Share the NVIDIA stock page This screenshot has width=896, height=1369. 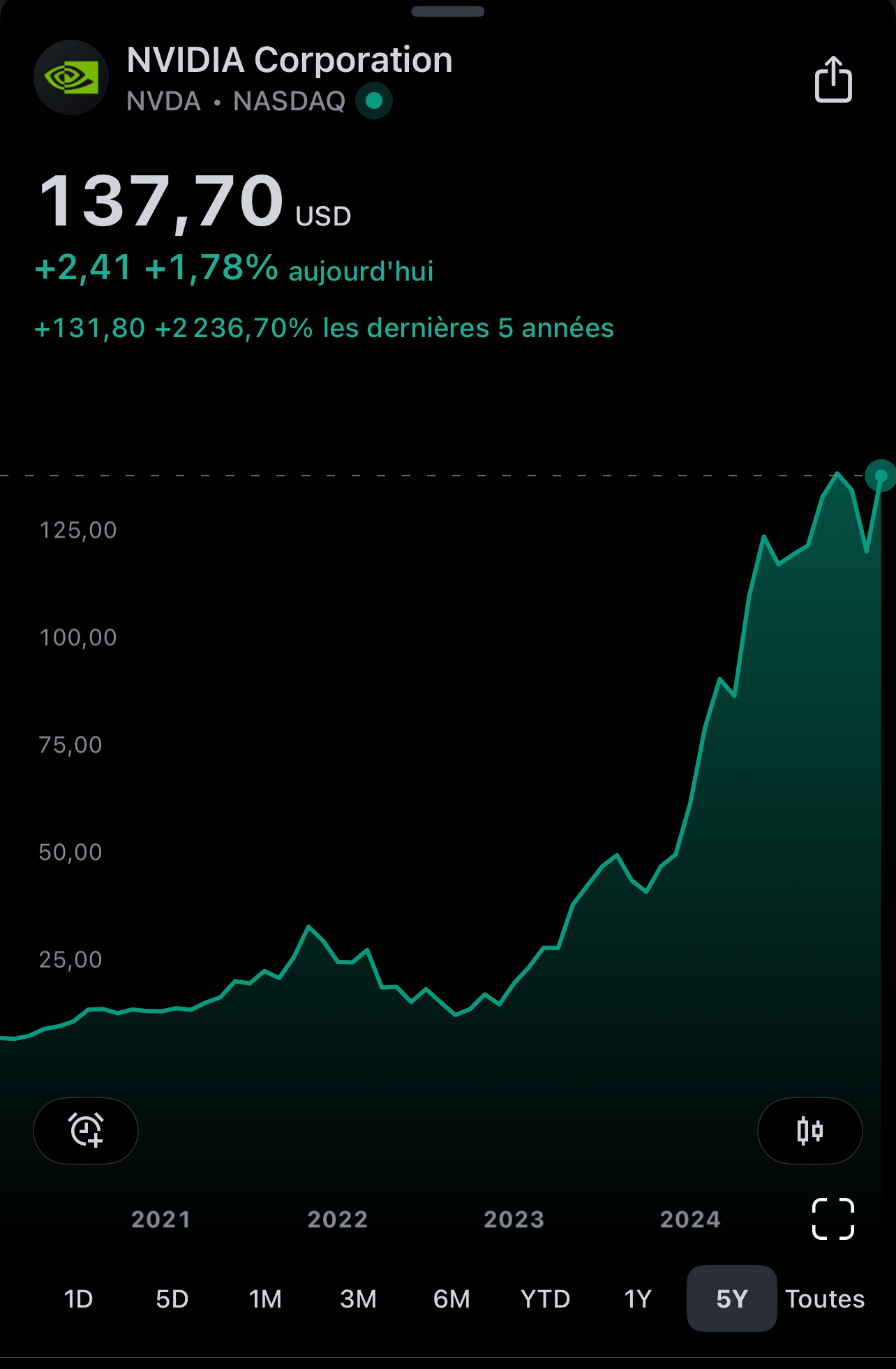[x=833, y=80]
